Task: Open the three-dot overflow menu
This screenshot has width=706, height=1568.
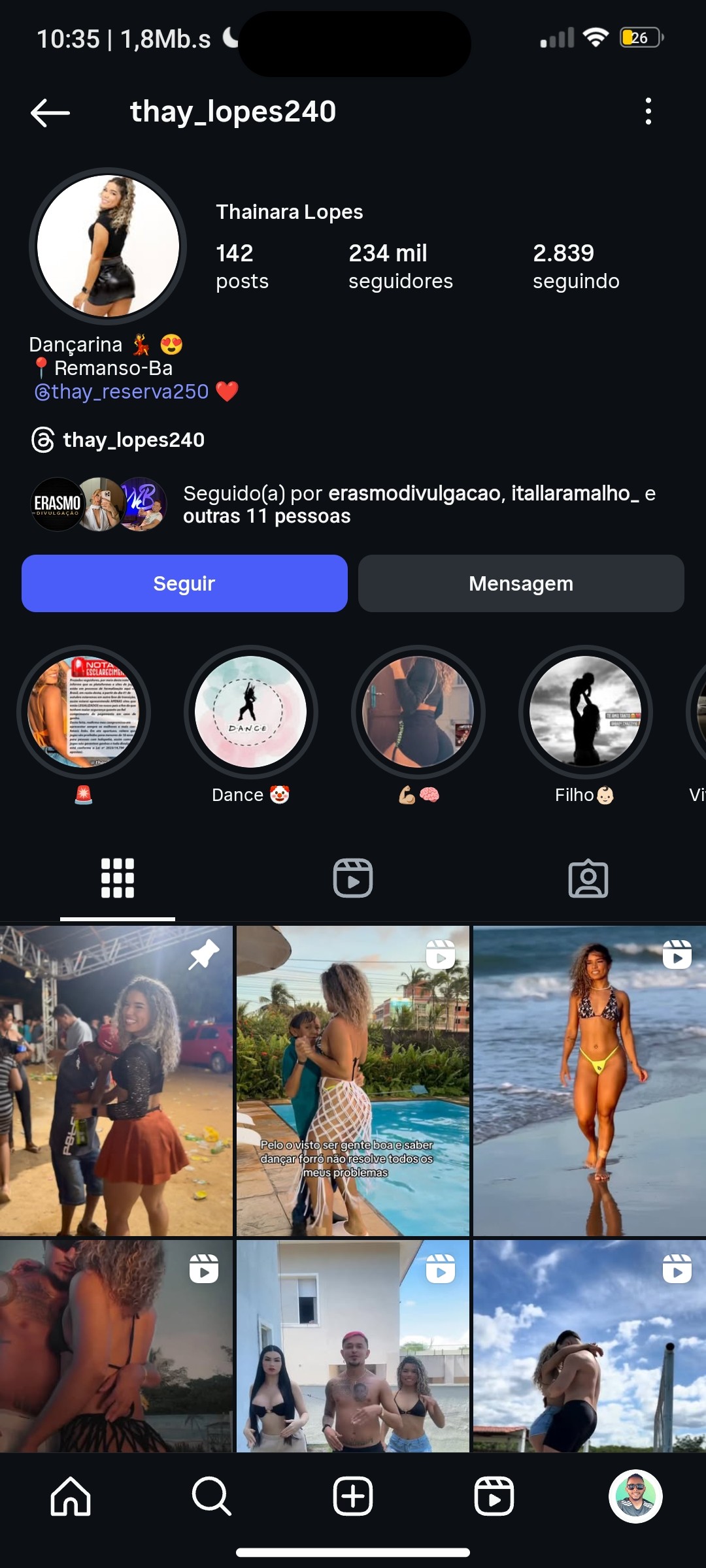Action: point(648,112)
